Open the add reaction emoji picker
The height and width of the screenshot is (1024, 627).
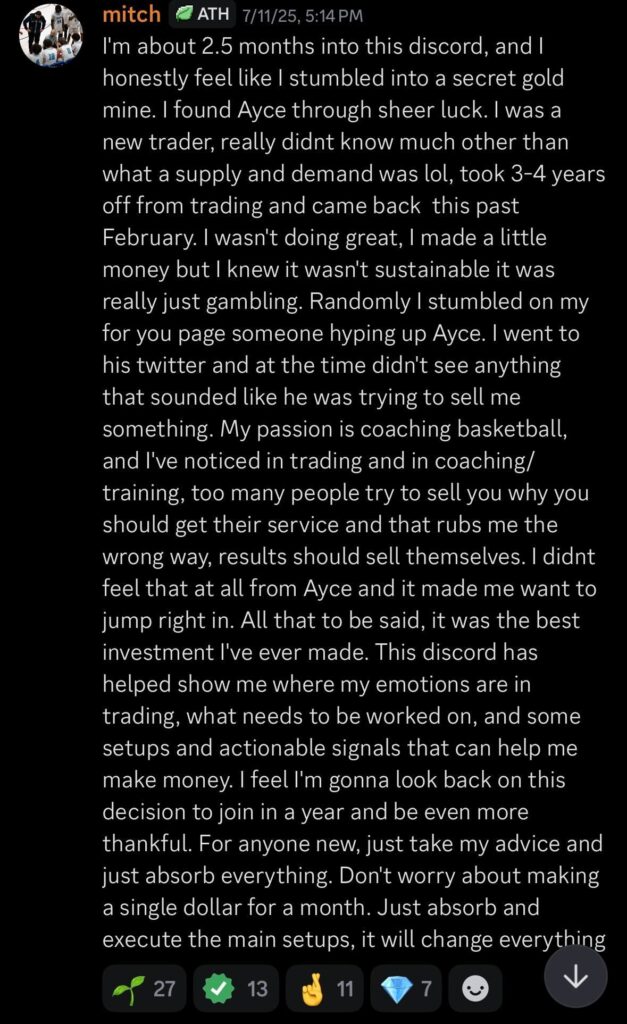[x=475, y=989]
